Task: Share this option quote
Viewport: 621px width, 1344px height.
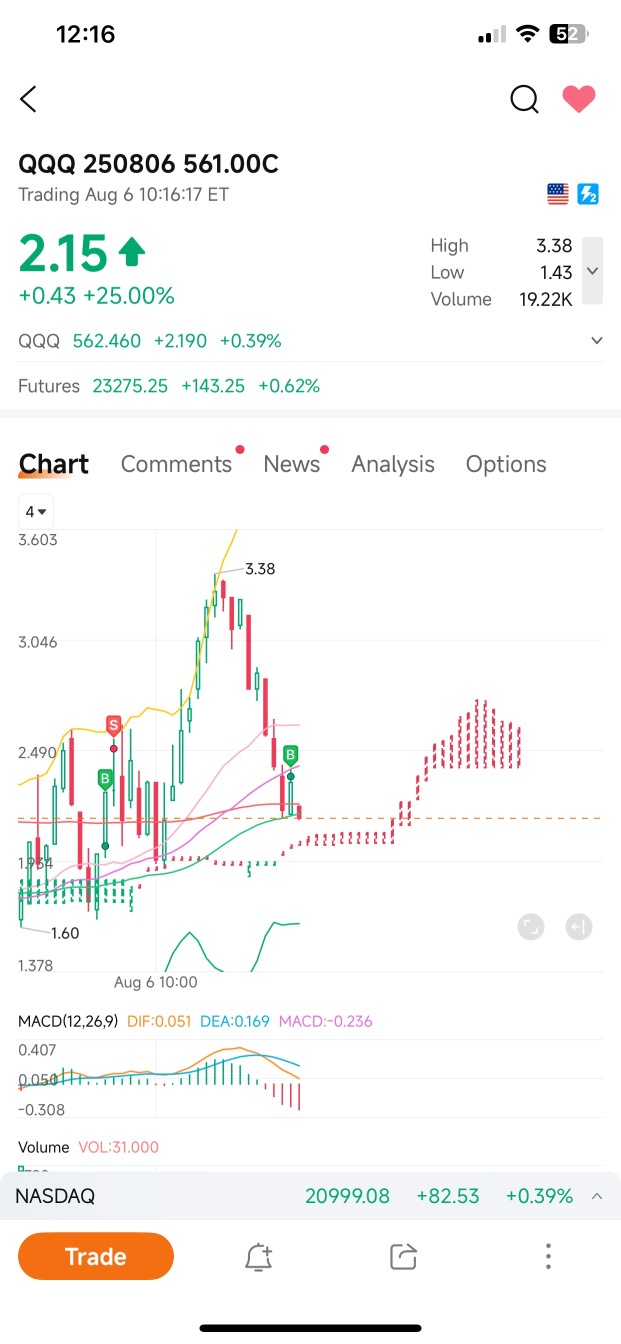Action: tap(403, 1257)
